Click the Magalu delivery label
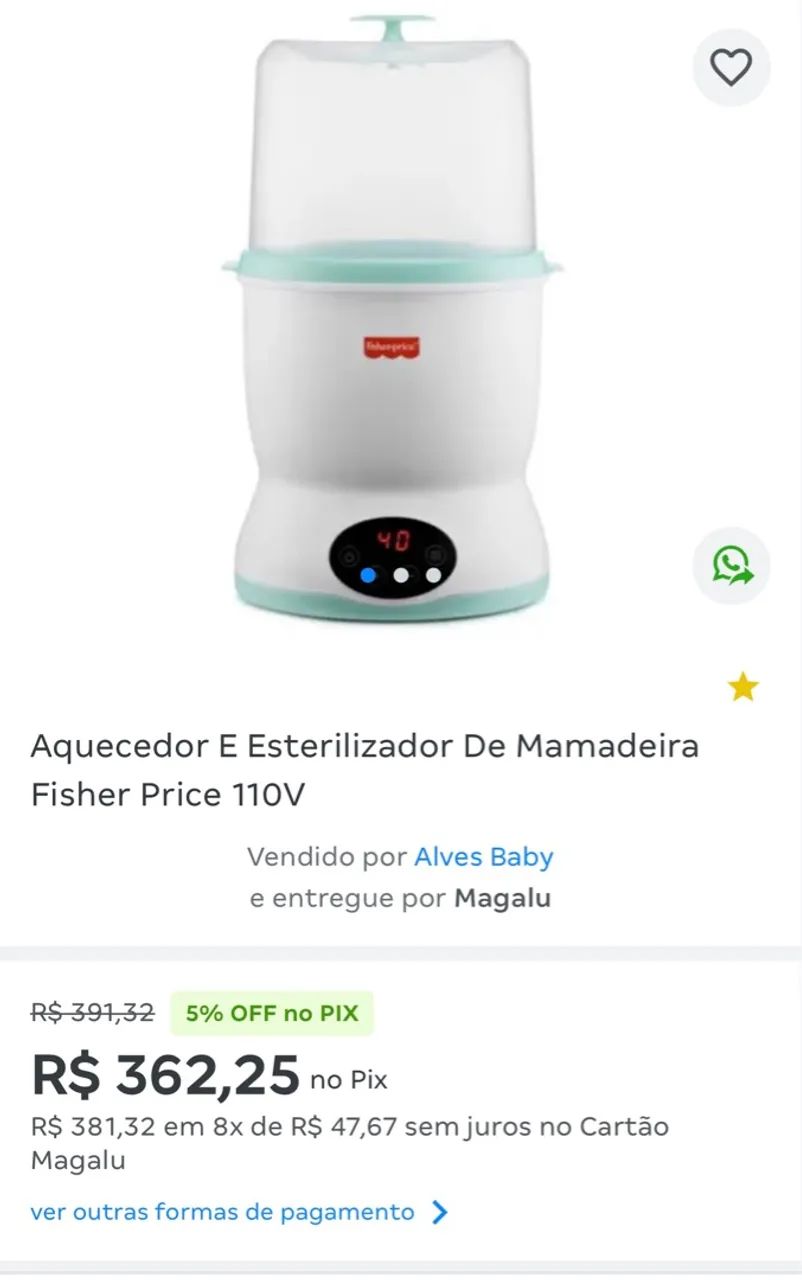The height and width of the screenshot is (1280, 802). pos(503,897)
